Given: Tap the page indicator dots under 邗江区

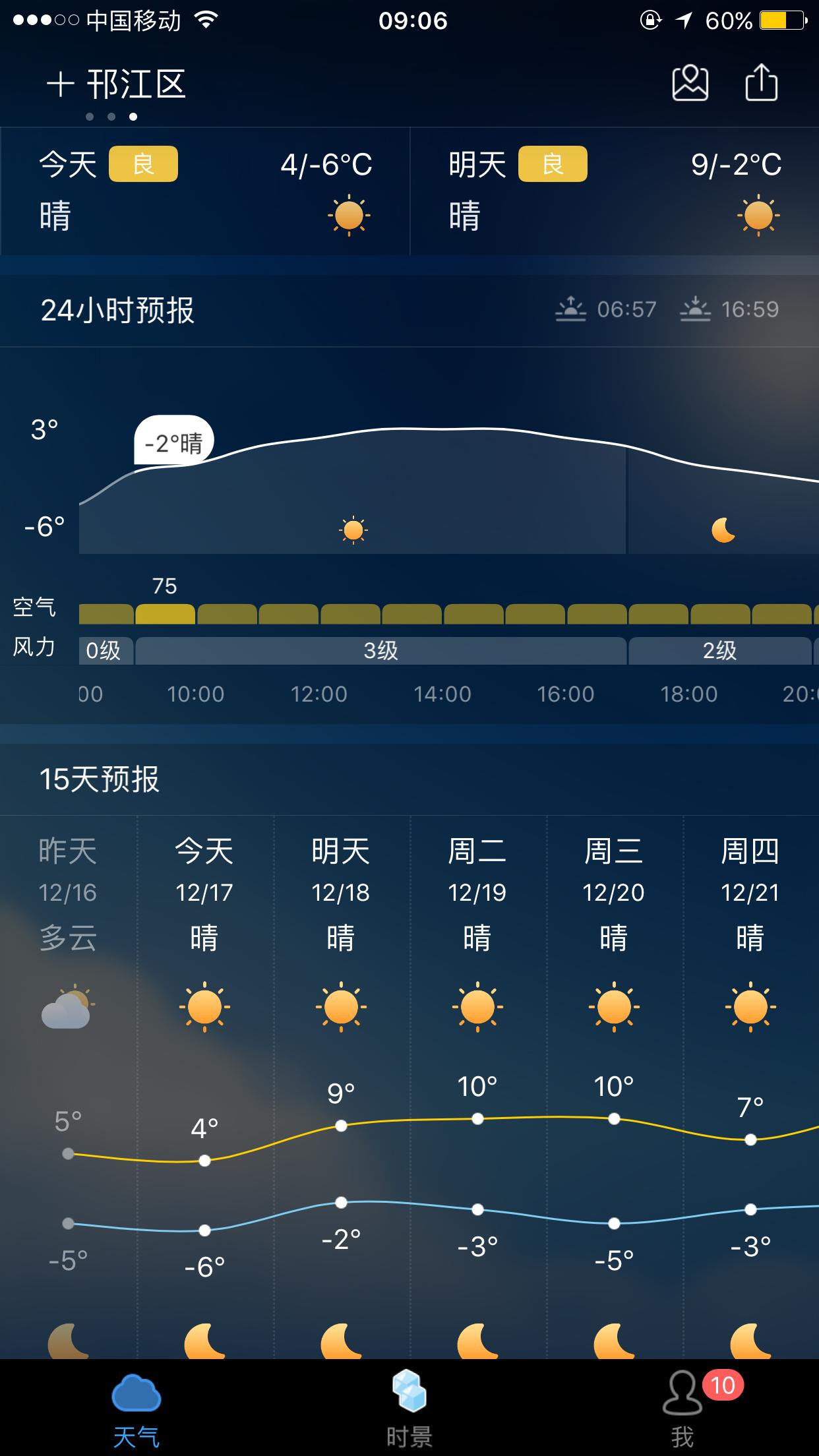Looking at the screenshot, I should [111, 117].
